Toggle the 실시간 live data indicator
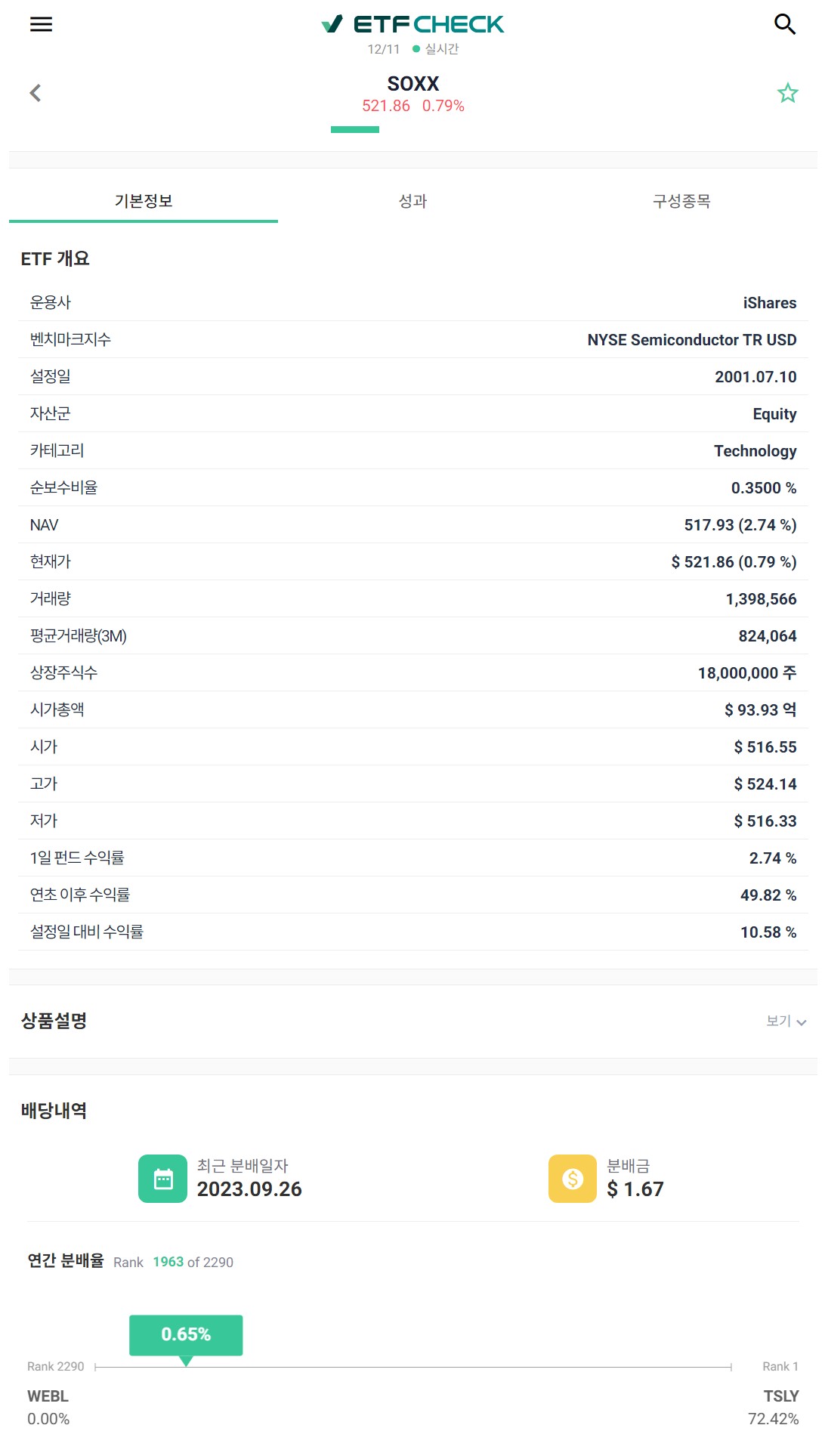 440,49
